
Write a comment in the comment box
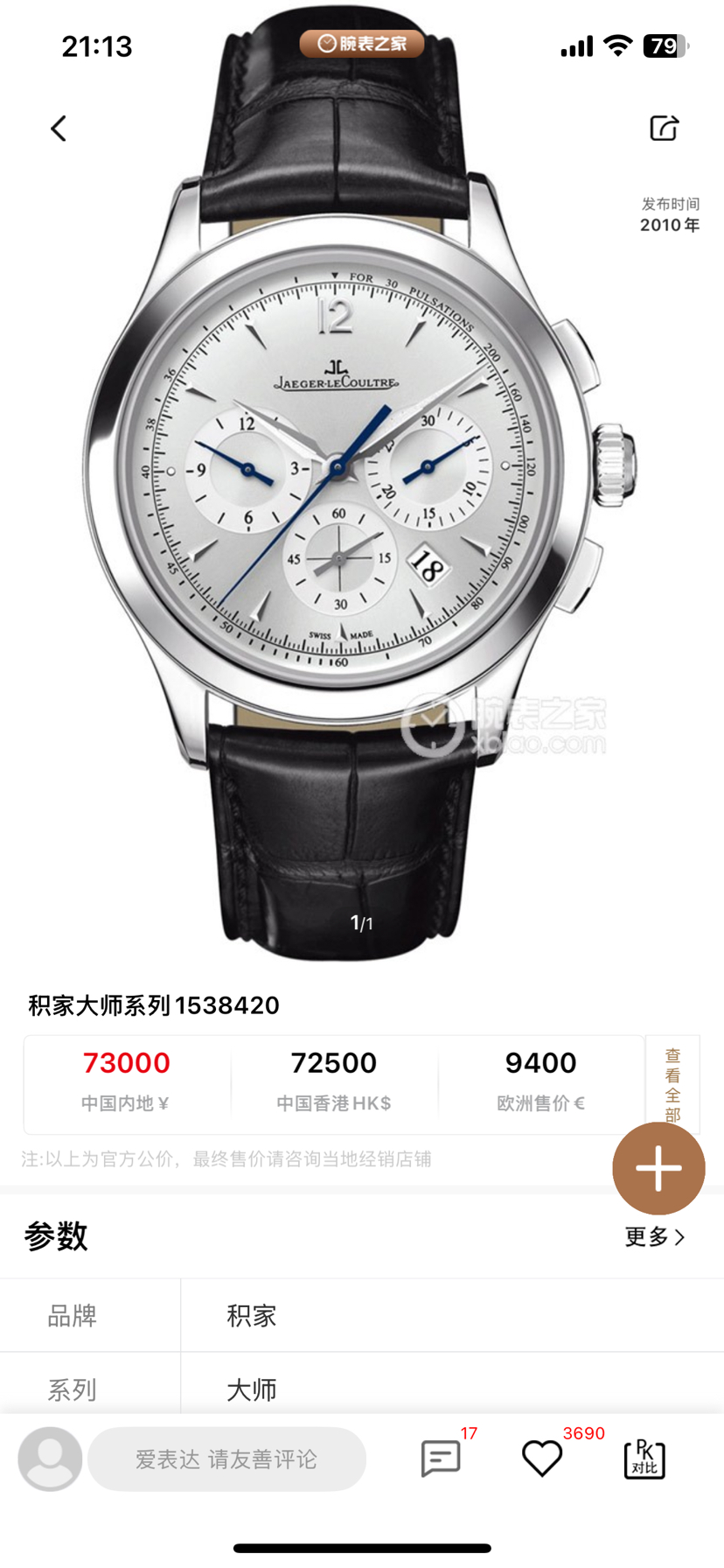pos(226,1459)
